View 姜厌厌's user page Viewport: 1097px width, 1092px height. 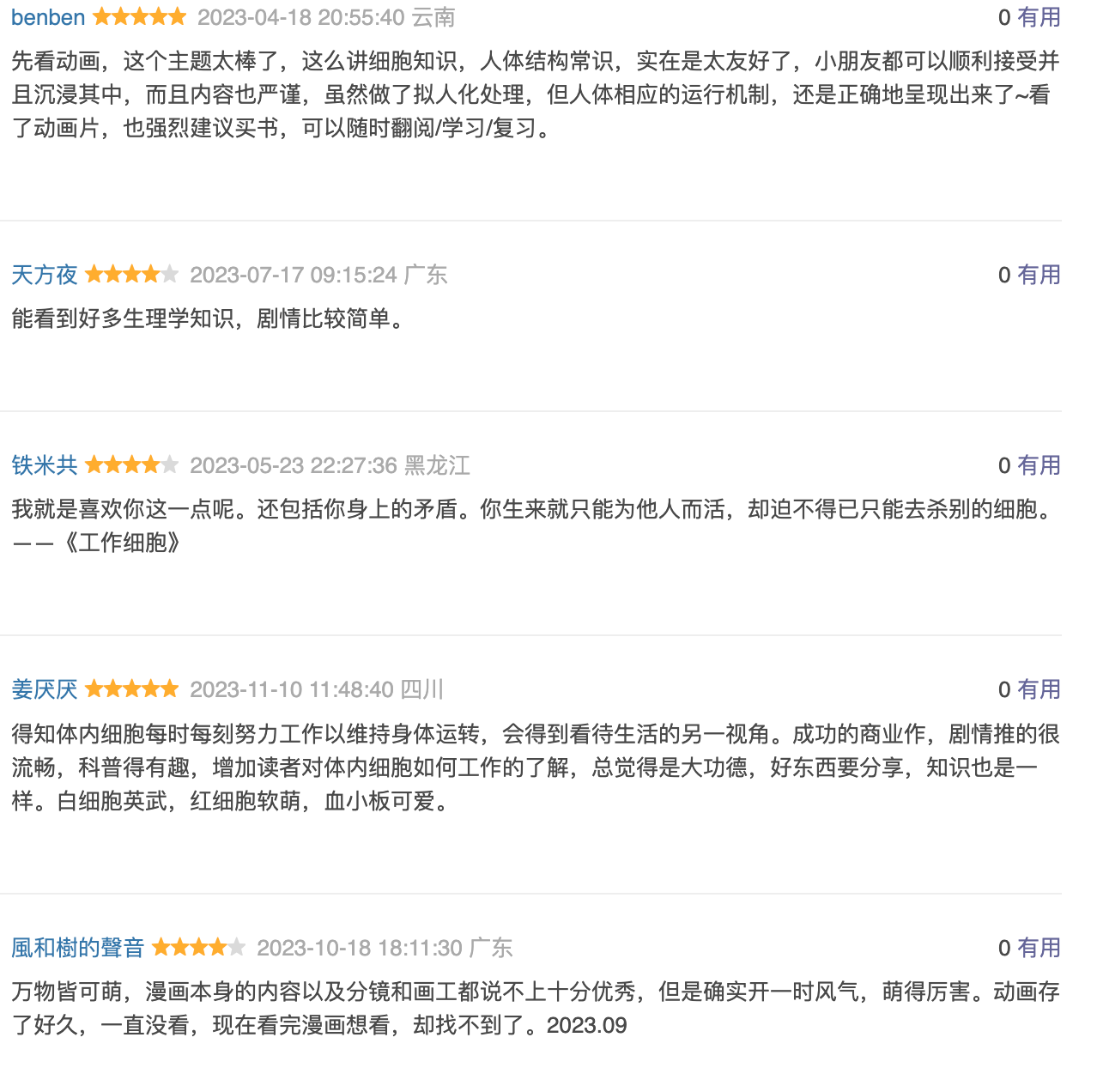click(45, 689)
